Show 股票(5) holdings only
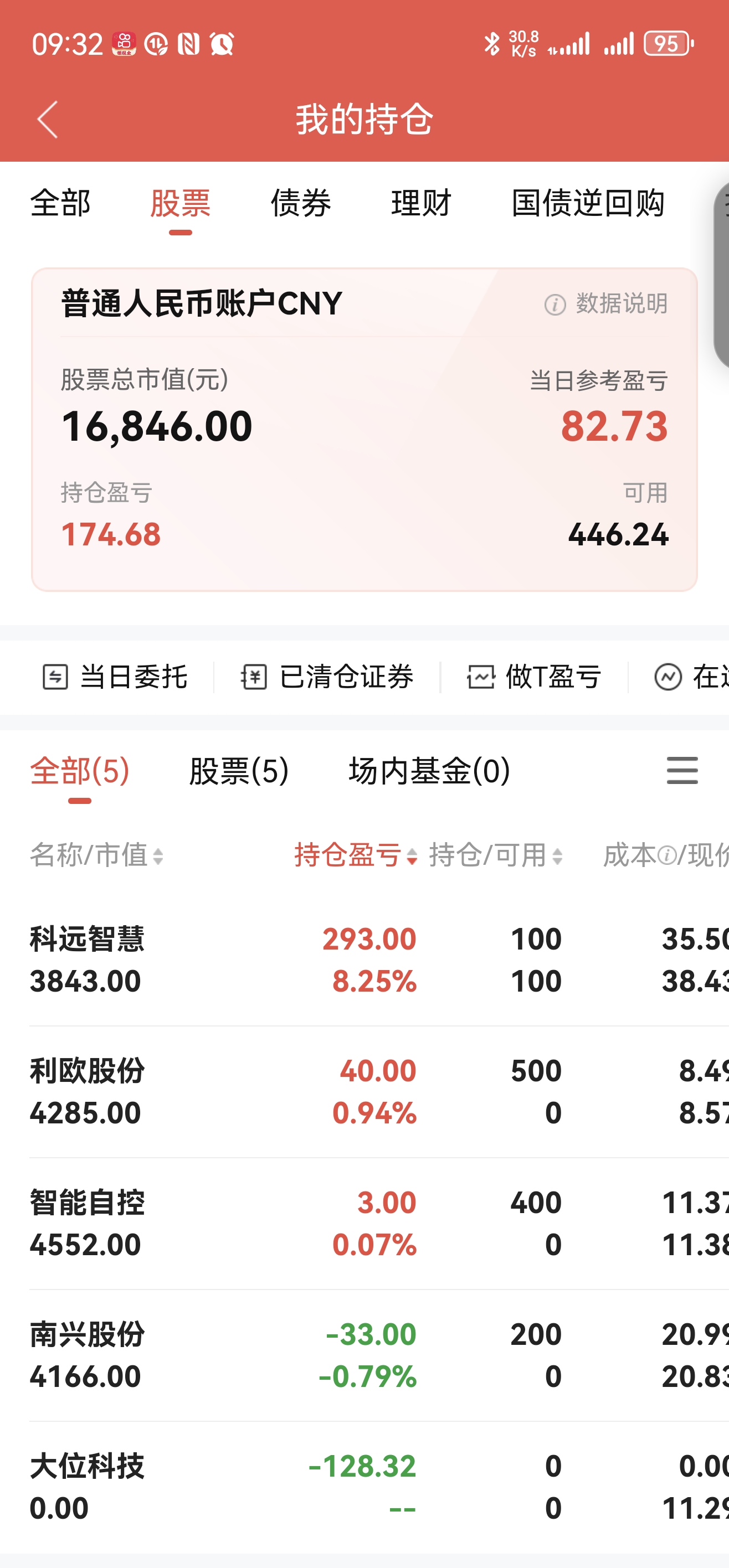The height and width of the screenshot is (1568, 729). click(x=239, y=771)
